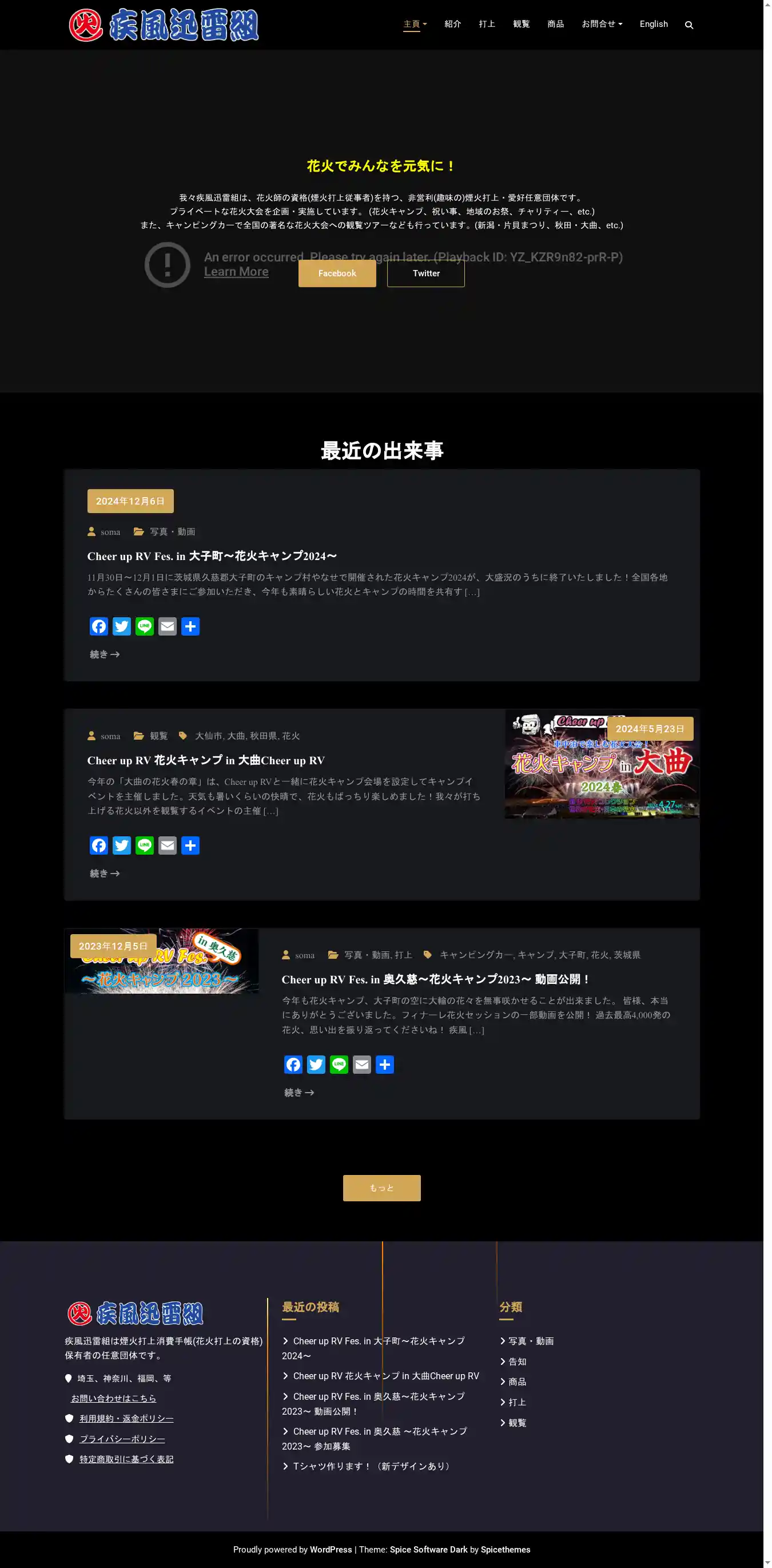Open the お問い合わせはこちら link
Screen dimensions: 772x1568
coord(114,1398)
